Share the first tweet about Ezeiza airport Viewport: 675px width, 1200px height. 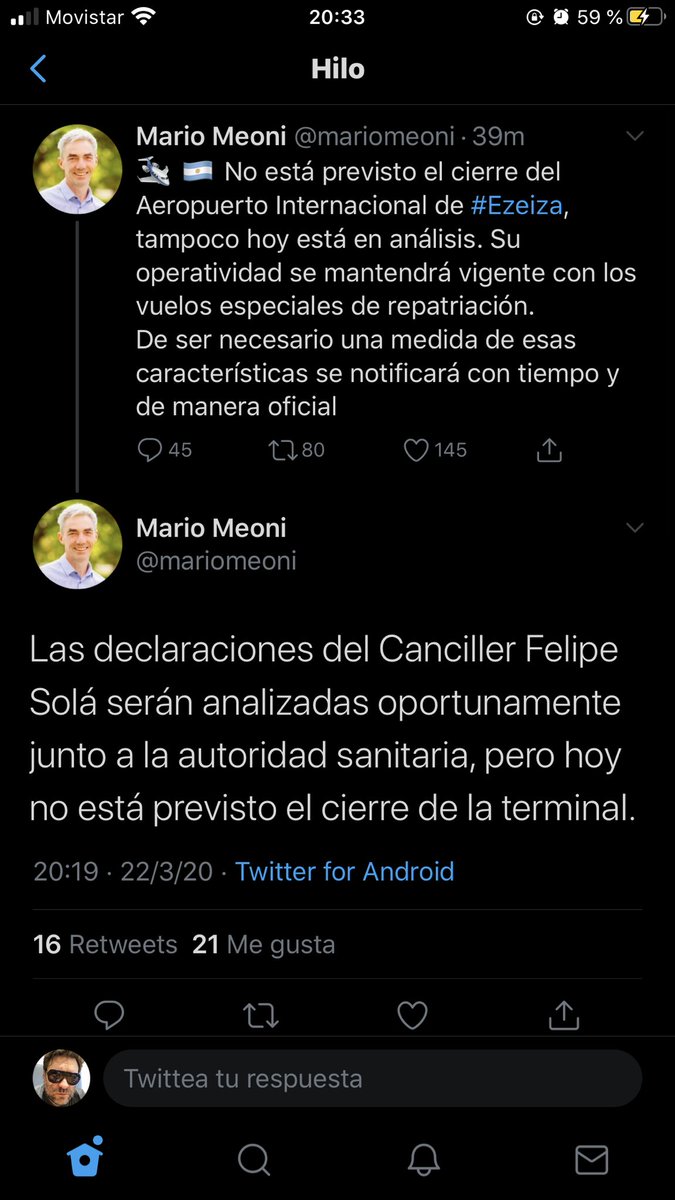pyautogui.click(x=548, y=450)
